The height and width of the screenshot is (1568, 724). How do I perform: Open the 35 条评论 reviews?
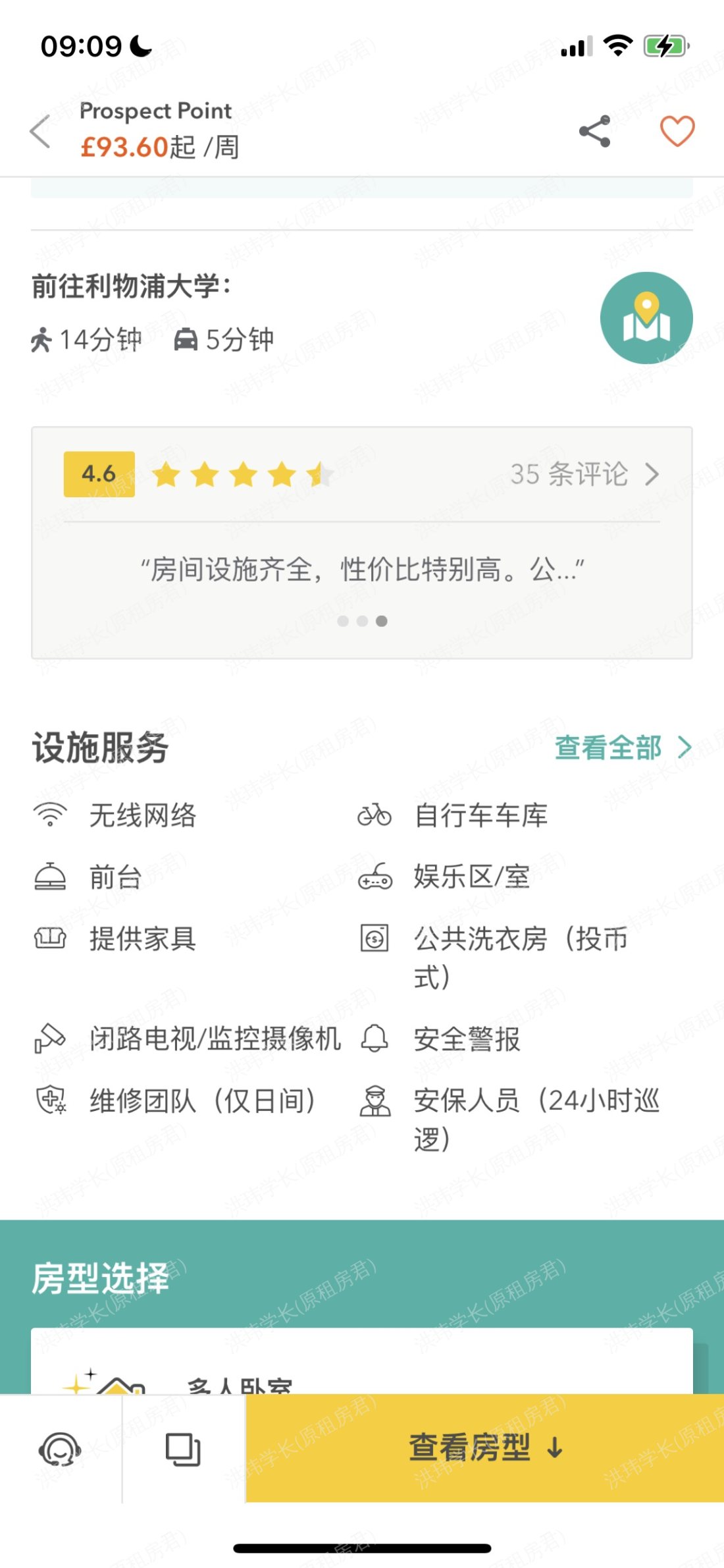click(583, 474)
